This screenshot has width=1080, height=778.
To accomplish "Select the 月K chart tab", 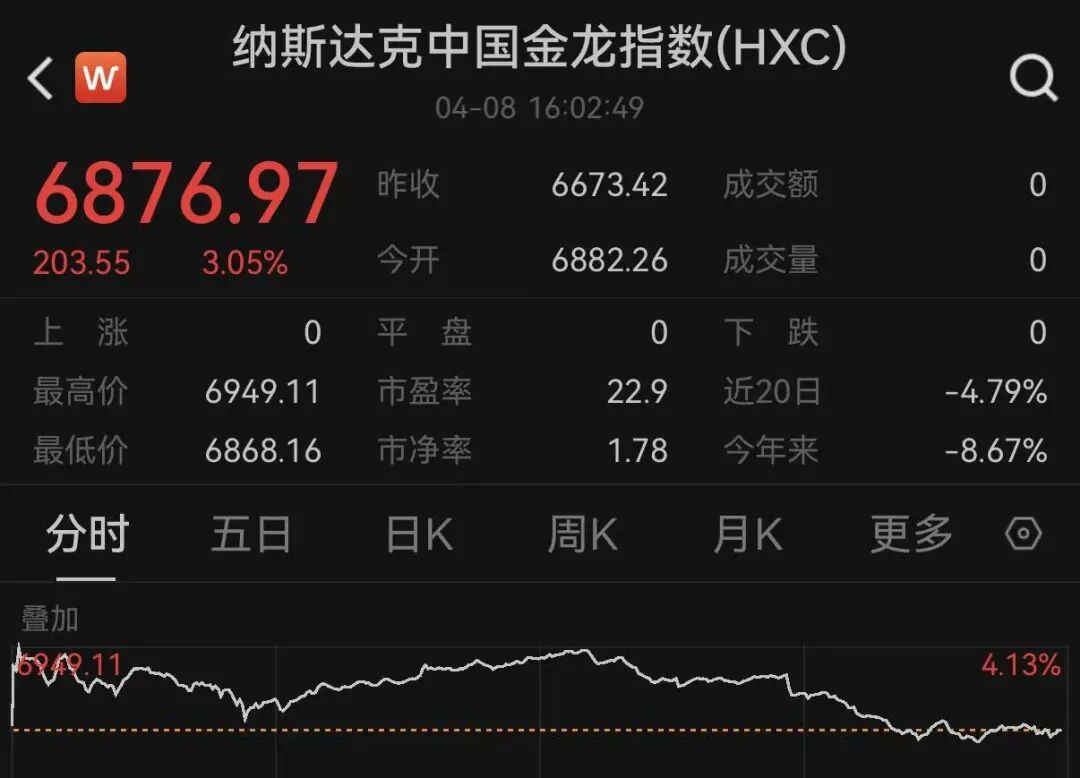I will (747, 535).
